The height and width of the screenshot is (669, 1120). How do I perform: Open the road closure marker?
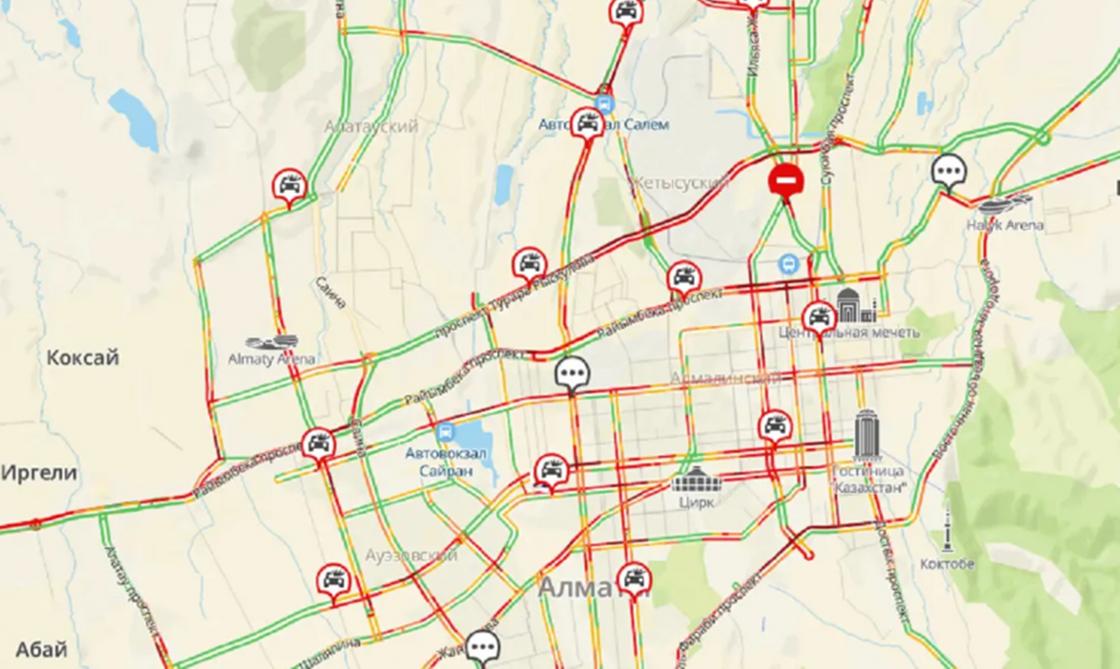click(786, 181)
